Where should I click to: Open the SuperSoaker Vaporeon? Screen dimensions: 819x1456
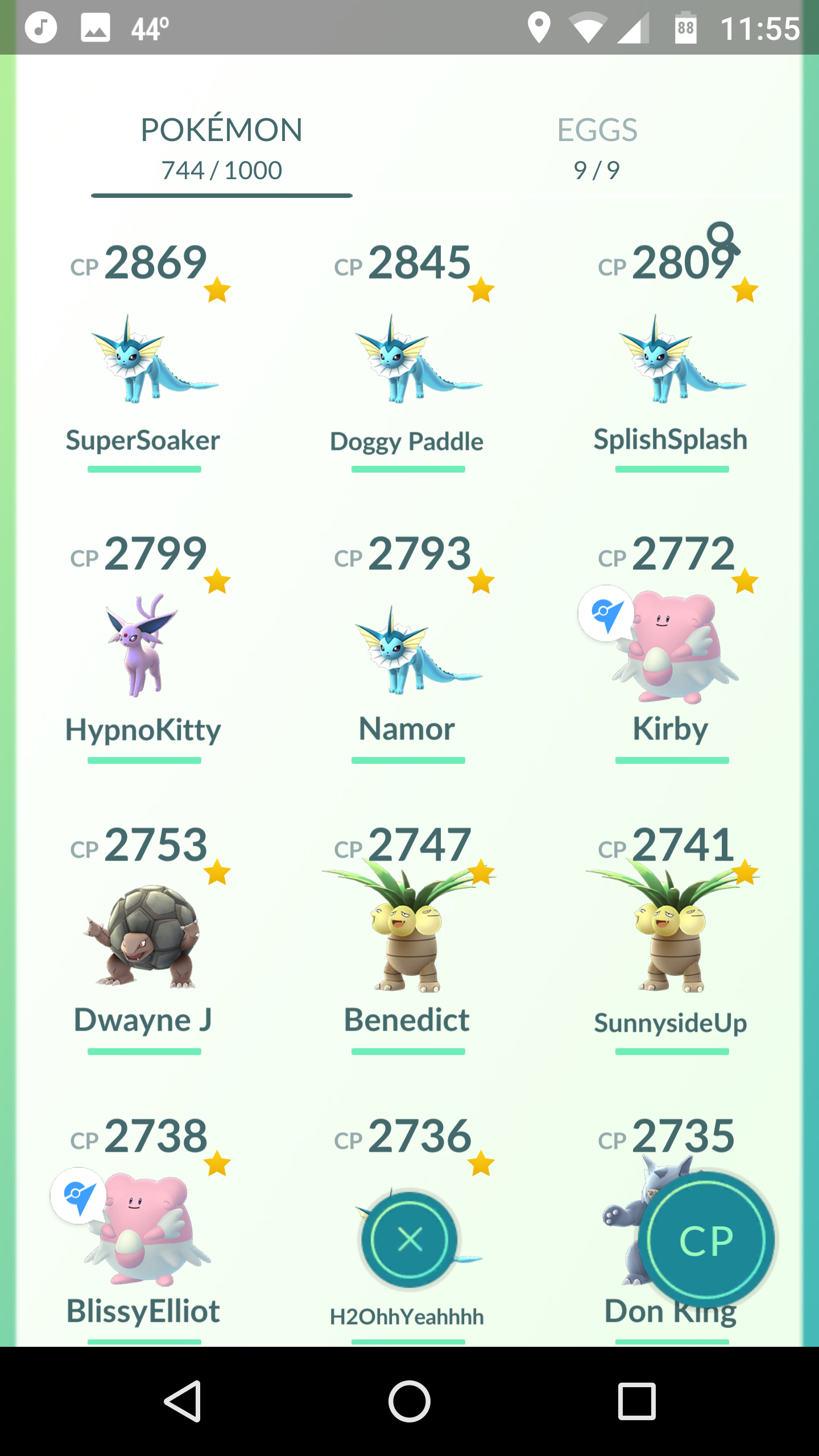pyautogui.click(x=144, y=358)
